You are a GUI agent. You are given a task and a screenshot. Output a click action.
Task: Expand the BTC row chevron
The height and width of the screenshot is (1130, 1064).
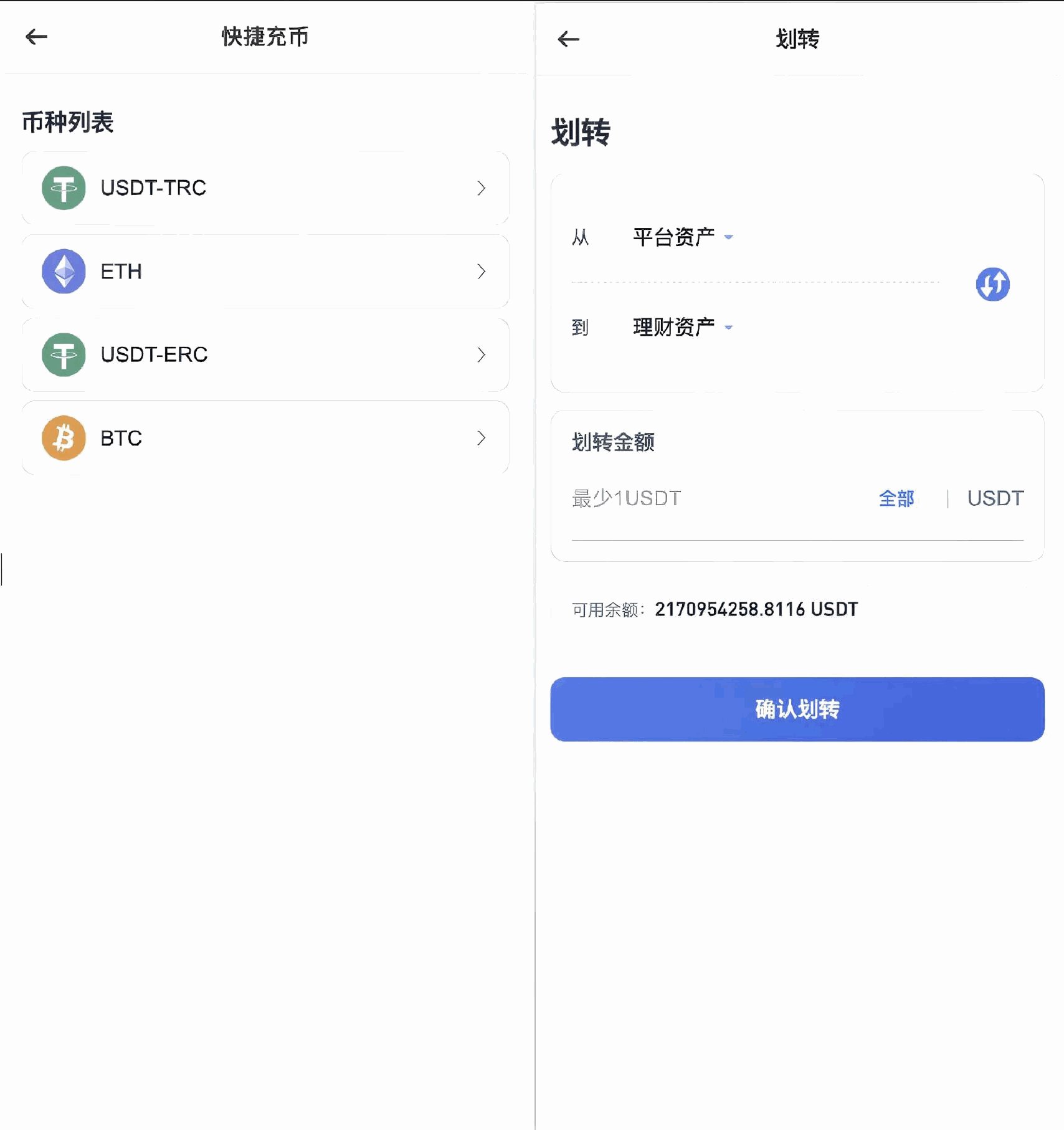pos(481,438)
